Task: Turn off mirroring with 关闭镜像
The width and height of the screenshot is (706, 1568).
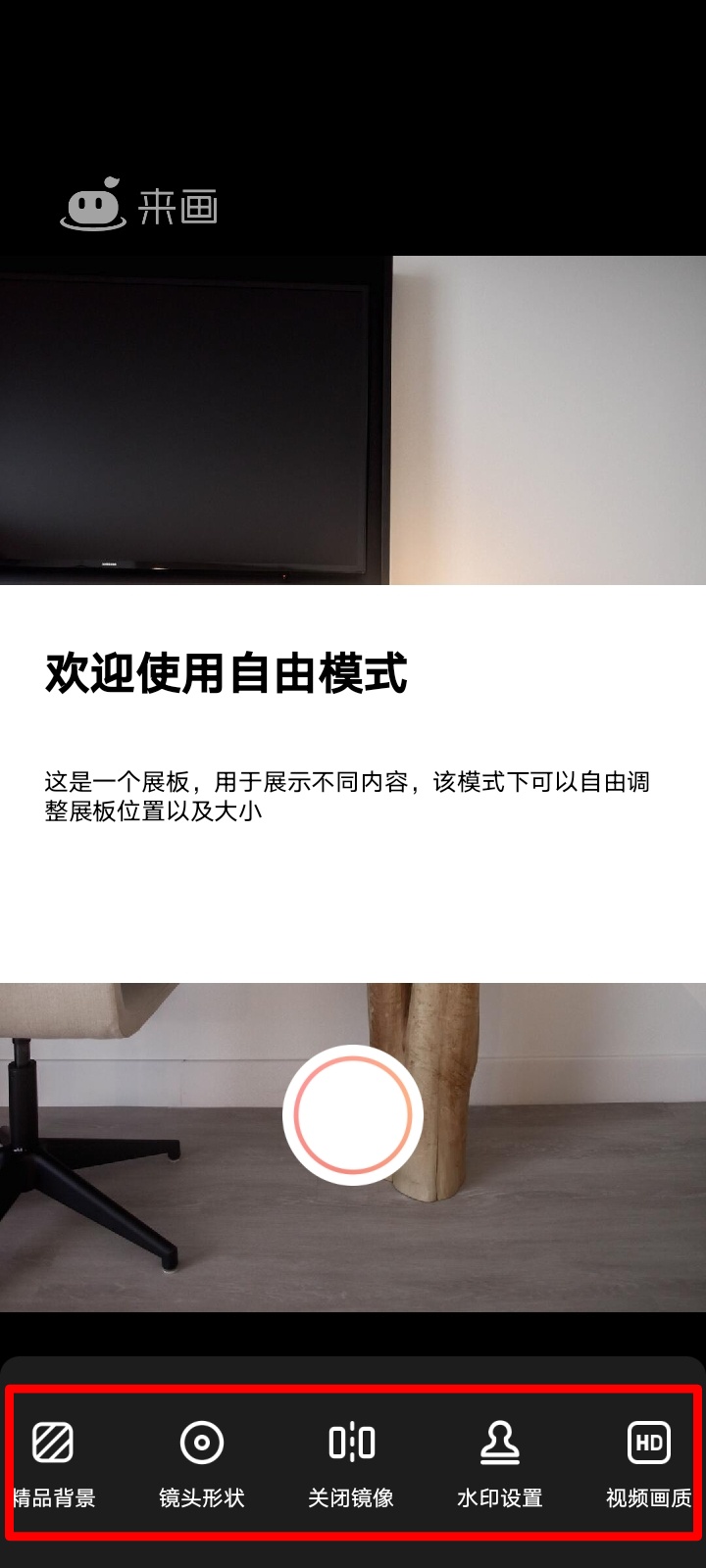Action: point(351,1460)
